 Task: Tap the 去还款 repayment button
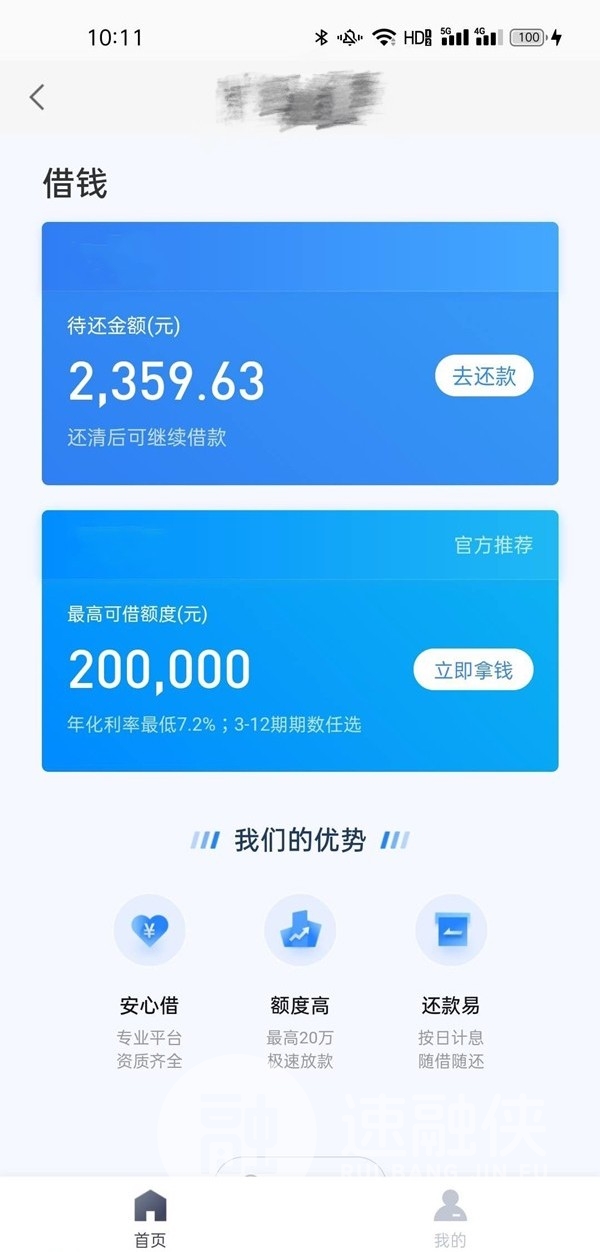point(484,376)
